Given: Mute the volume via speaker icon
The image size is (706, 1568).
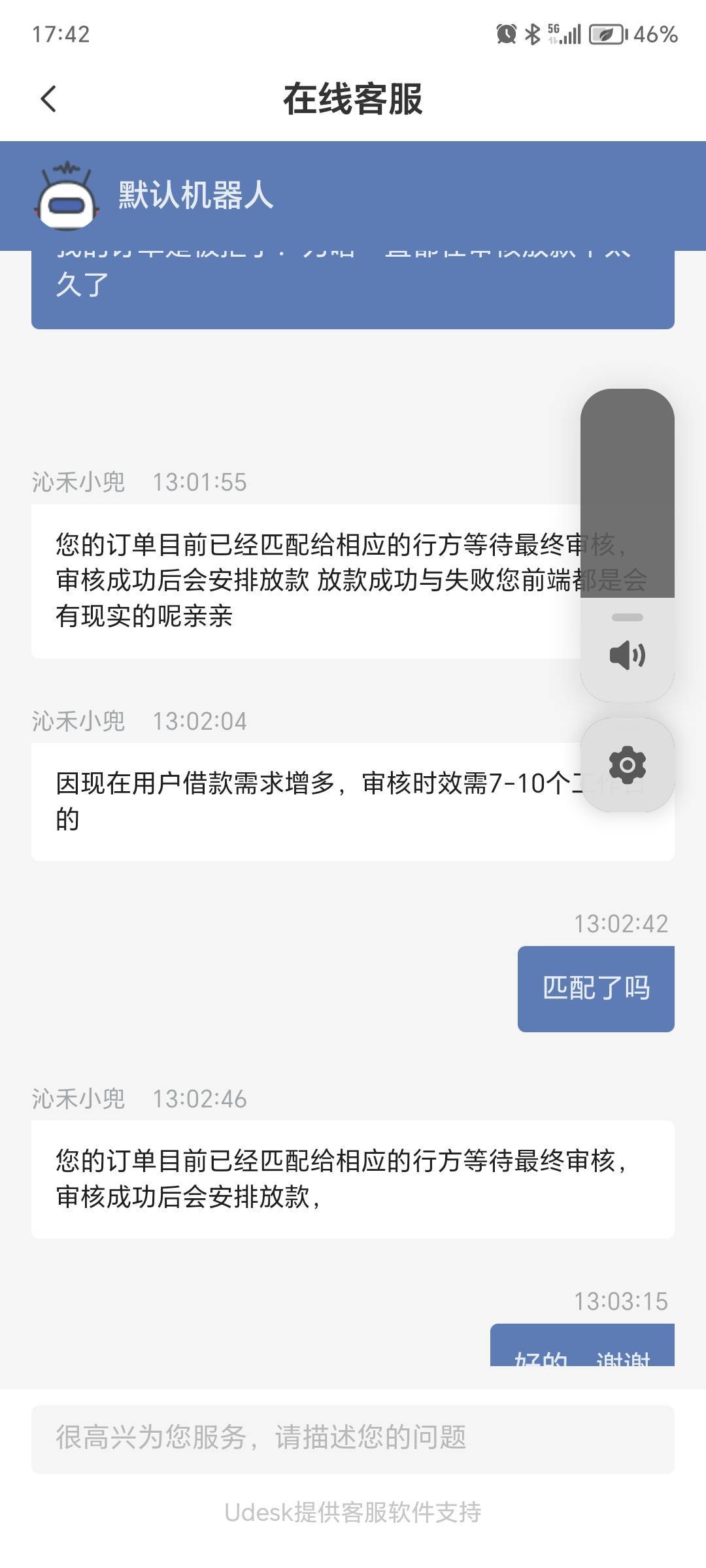Looking at the screenshot, I should (628, 655).
